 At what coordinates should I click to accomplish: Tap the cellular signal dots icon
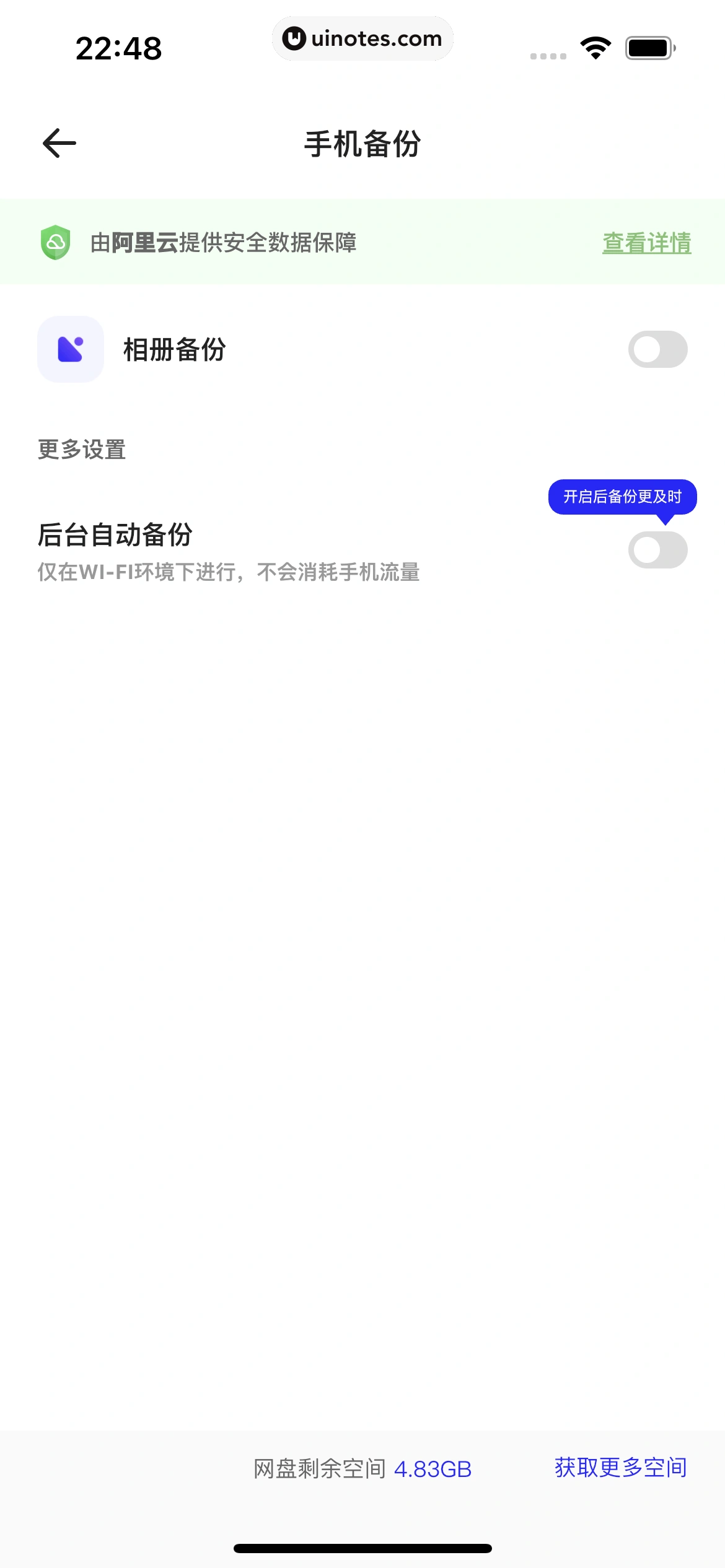548,55
